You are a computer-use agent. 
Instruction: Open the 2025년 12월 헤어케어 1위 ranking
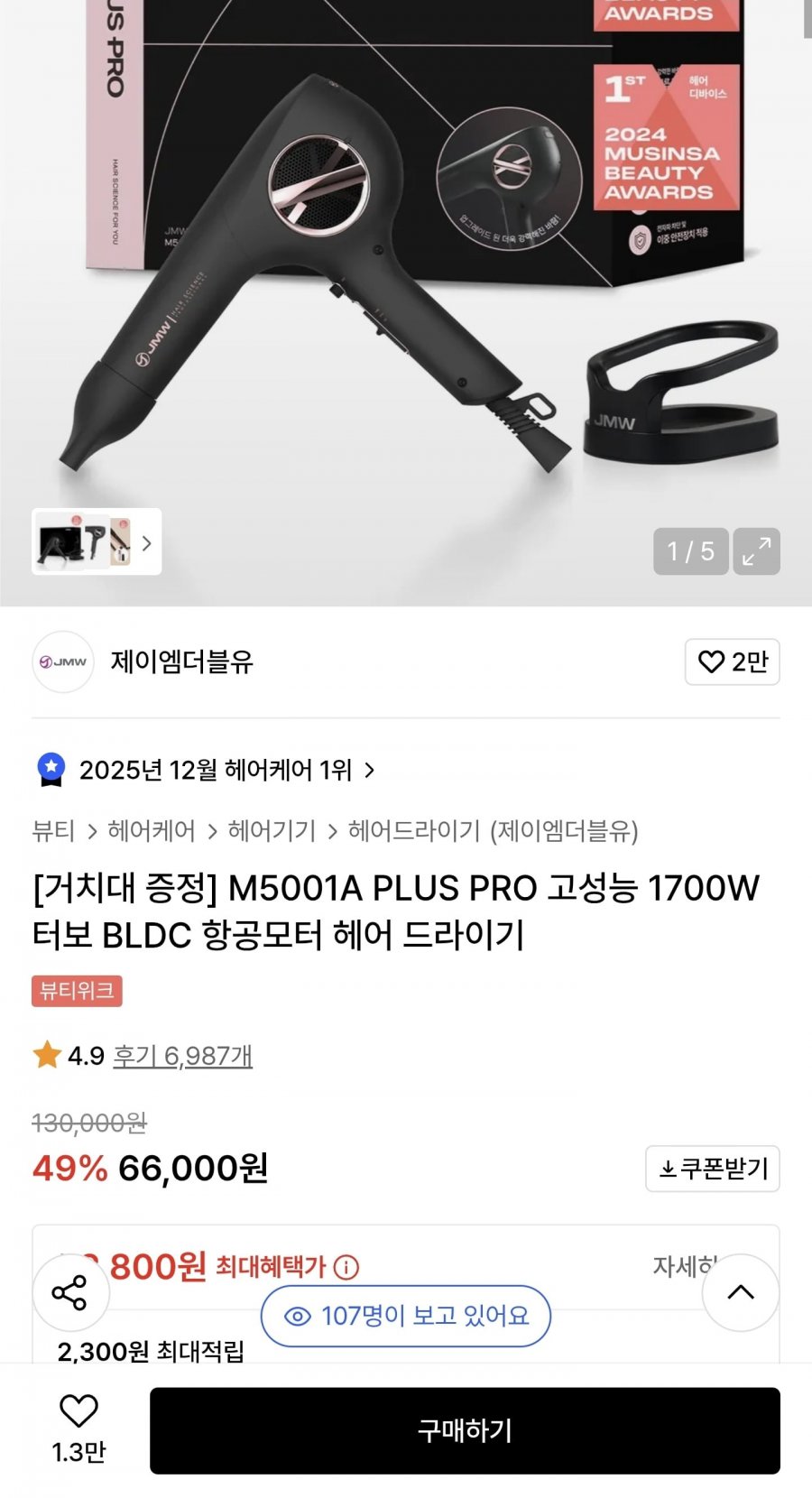(x=217, y=770)
